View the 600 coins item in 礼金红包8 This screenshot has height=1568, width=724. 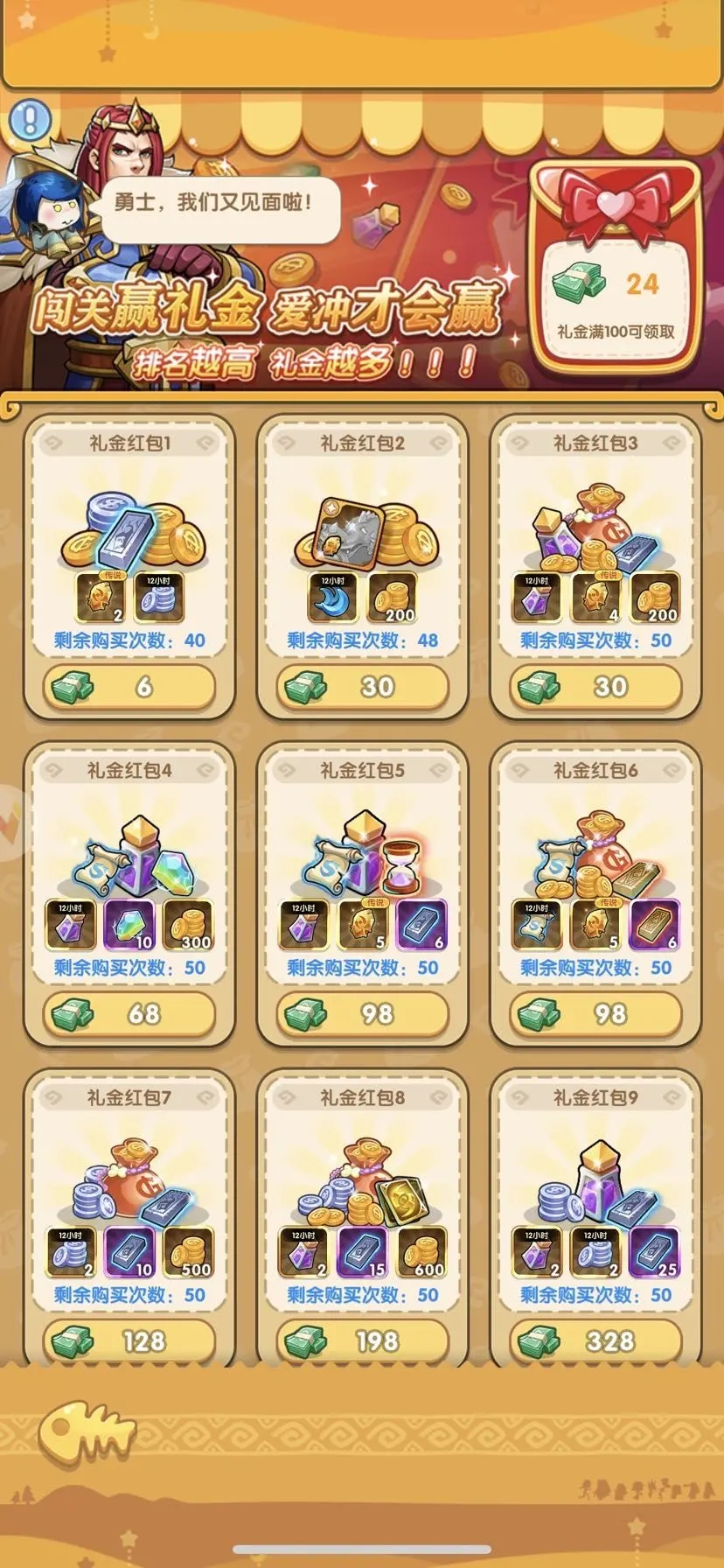421,1252
